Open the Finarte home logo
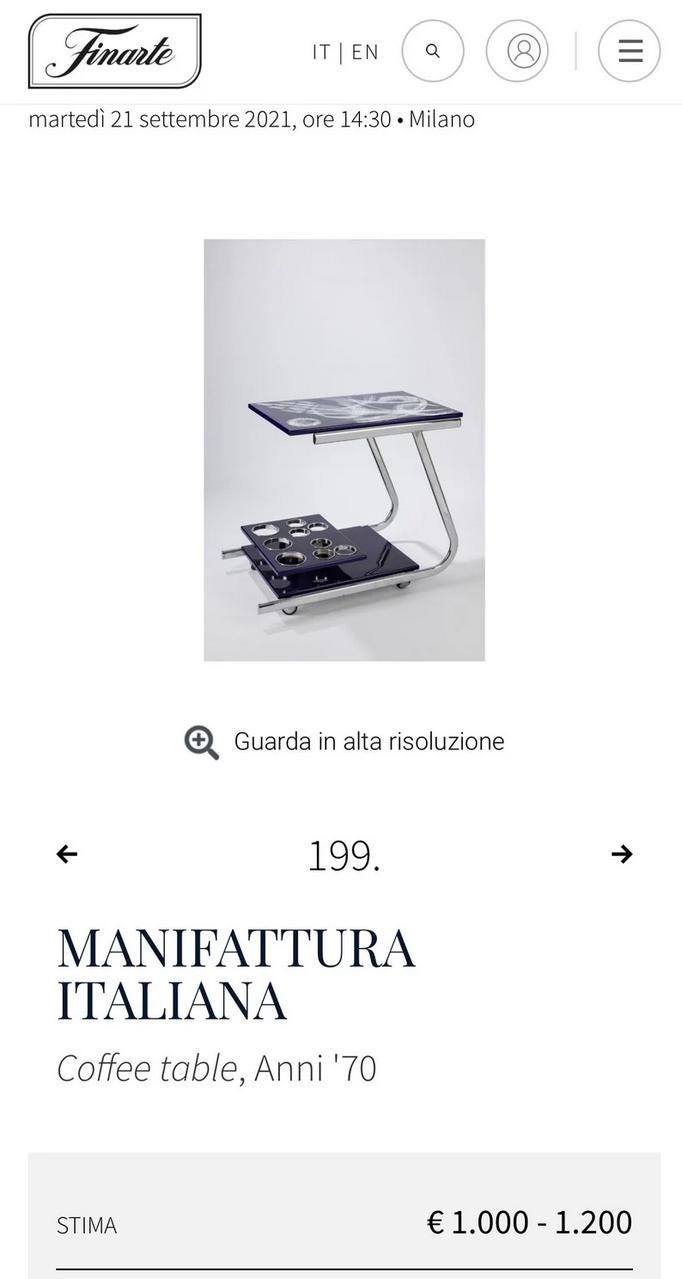 click(x=115, y=51)
